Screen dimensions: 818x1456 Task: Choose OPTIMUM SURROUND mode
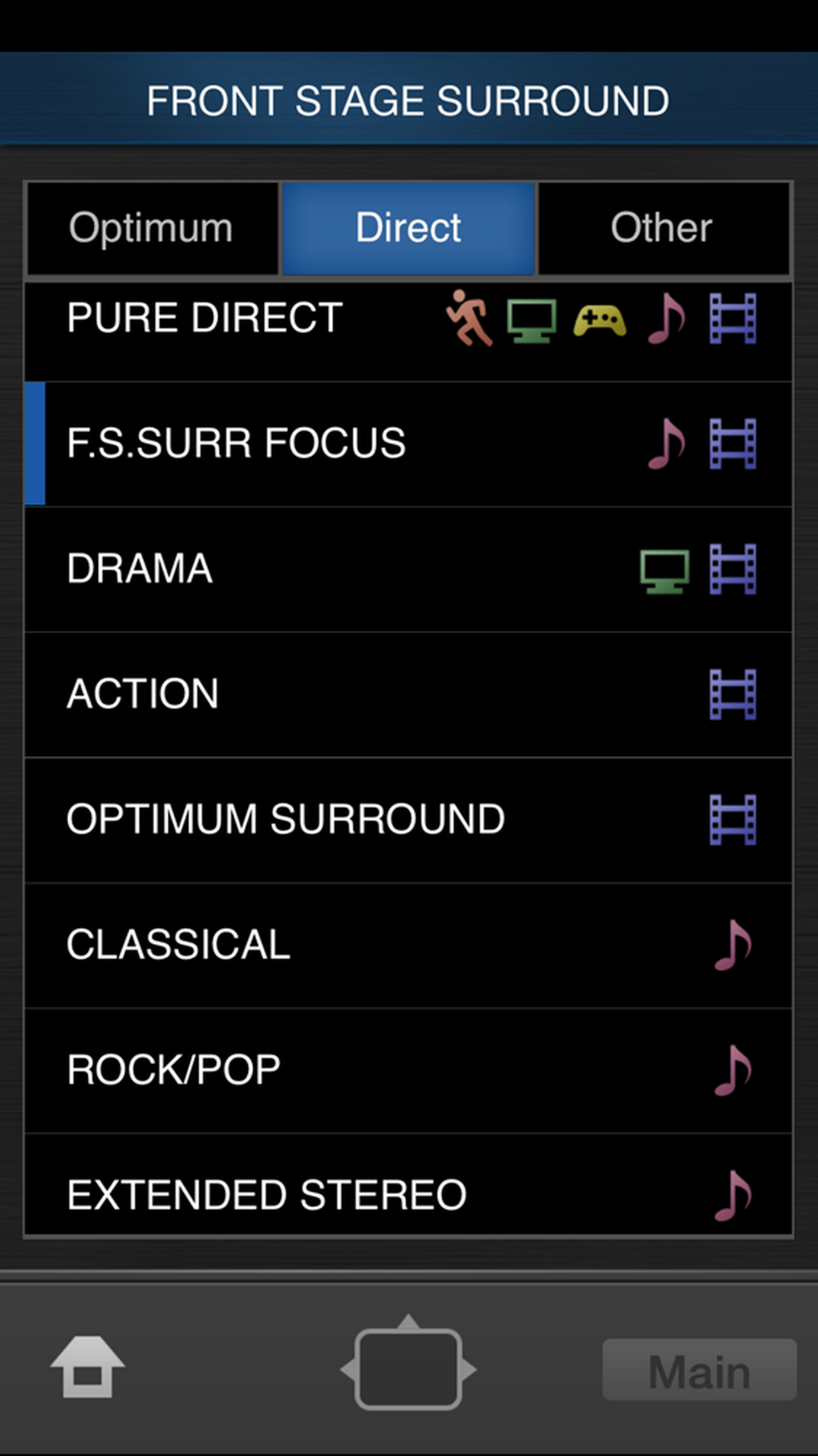[x=285, y=819]
